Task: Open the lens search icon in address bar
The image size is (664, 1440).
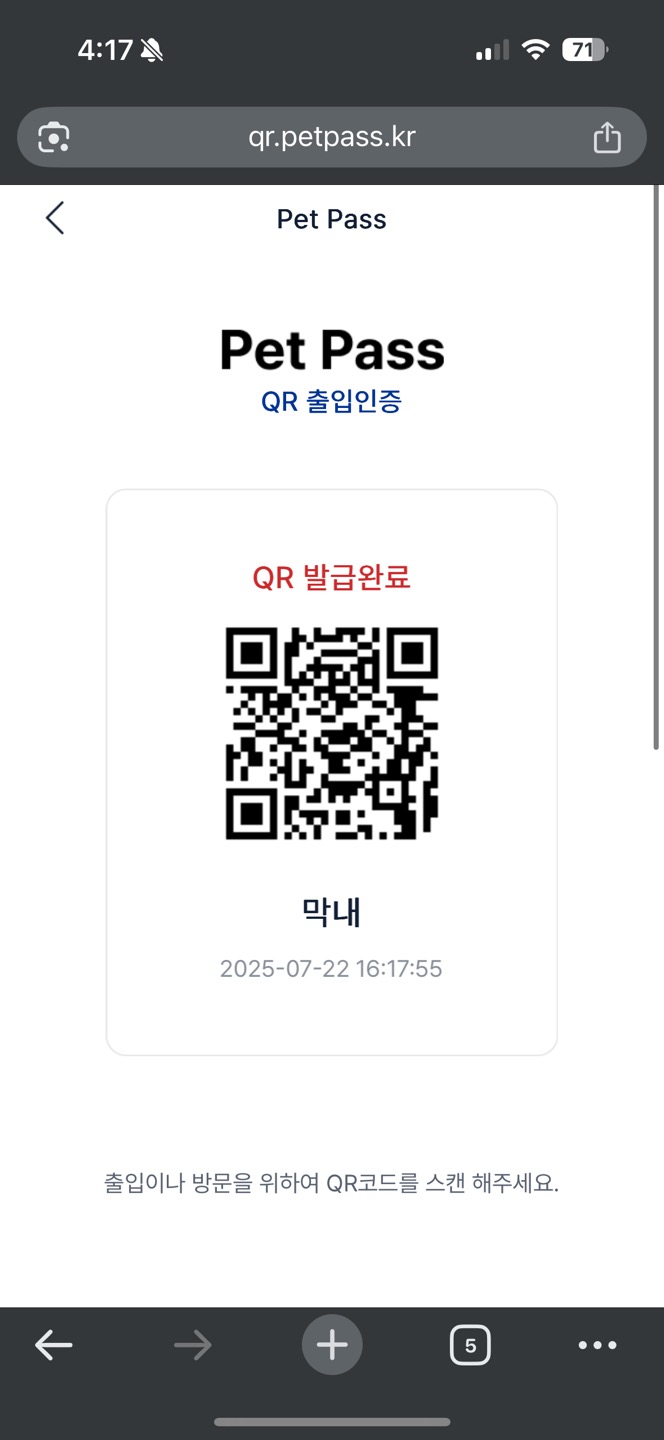Action: (x=54, y=137)
